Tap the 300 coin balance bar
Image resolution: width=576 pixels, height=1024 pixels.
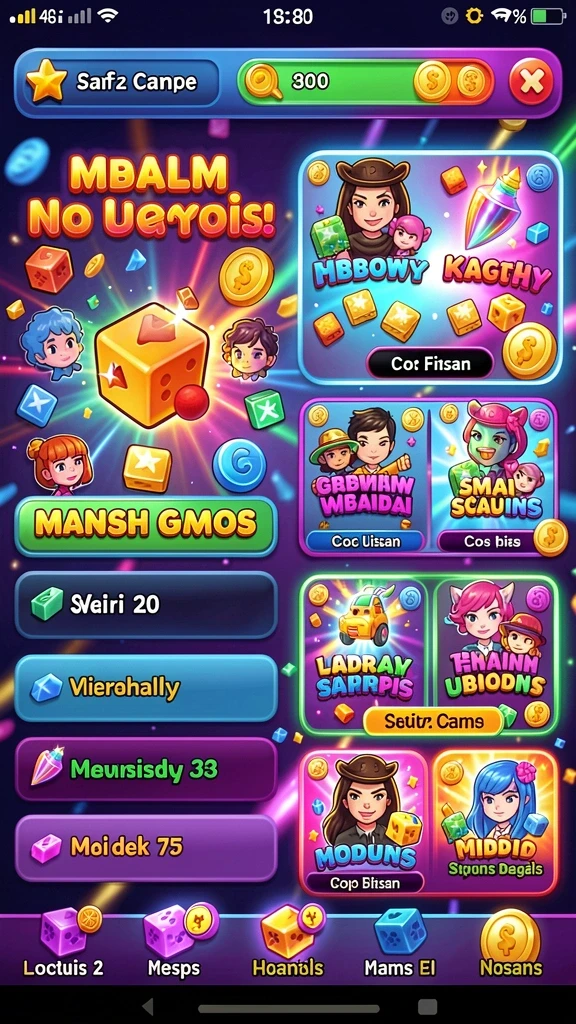[364, 82]
